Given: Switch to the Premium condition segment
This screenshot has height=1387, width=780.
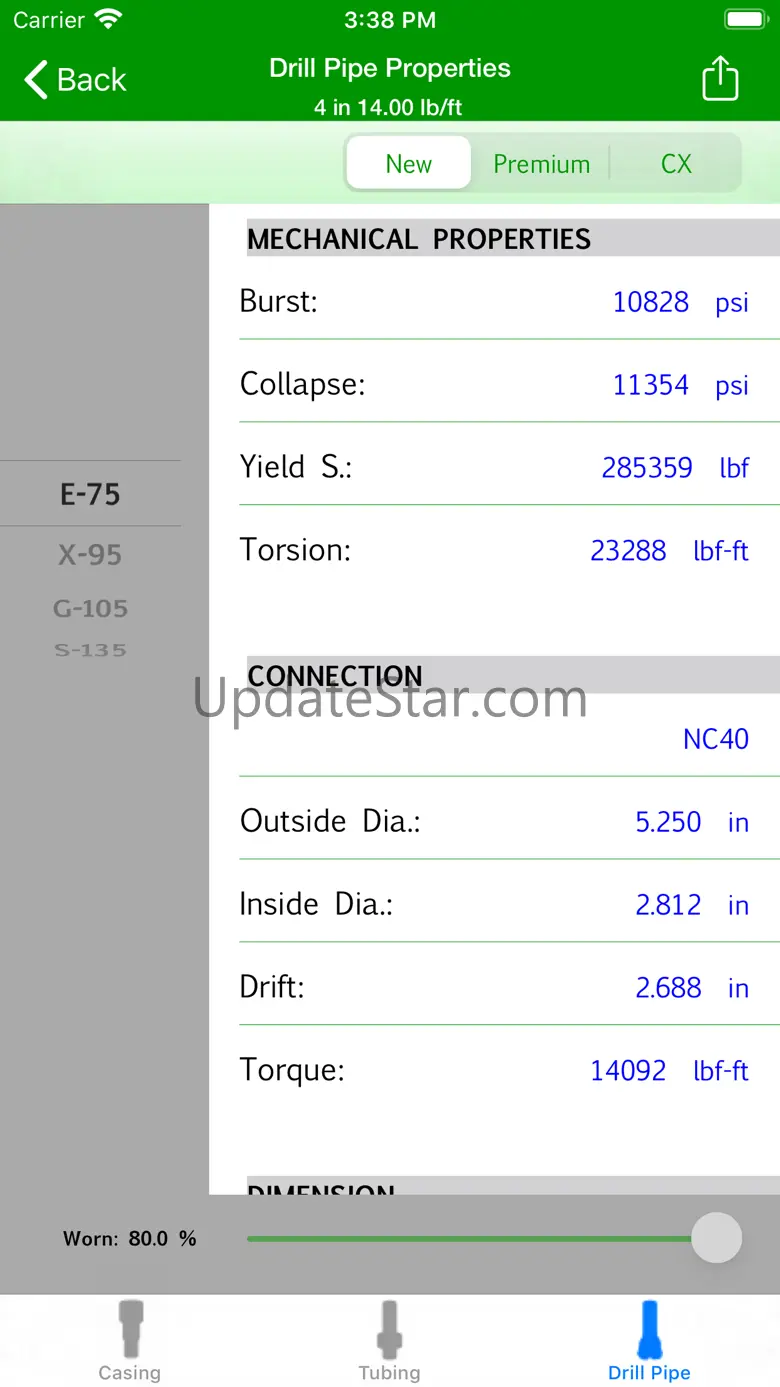Looking at the screenshot, I should 541,164.
